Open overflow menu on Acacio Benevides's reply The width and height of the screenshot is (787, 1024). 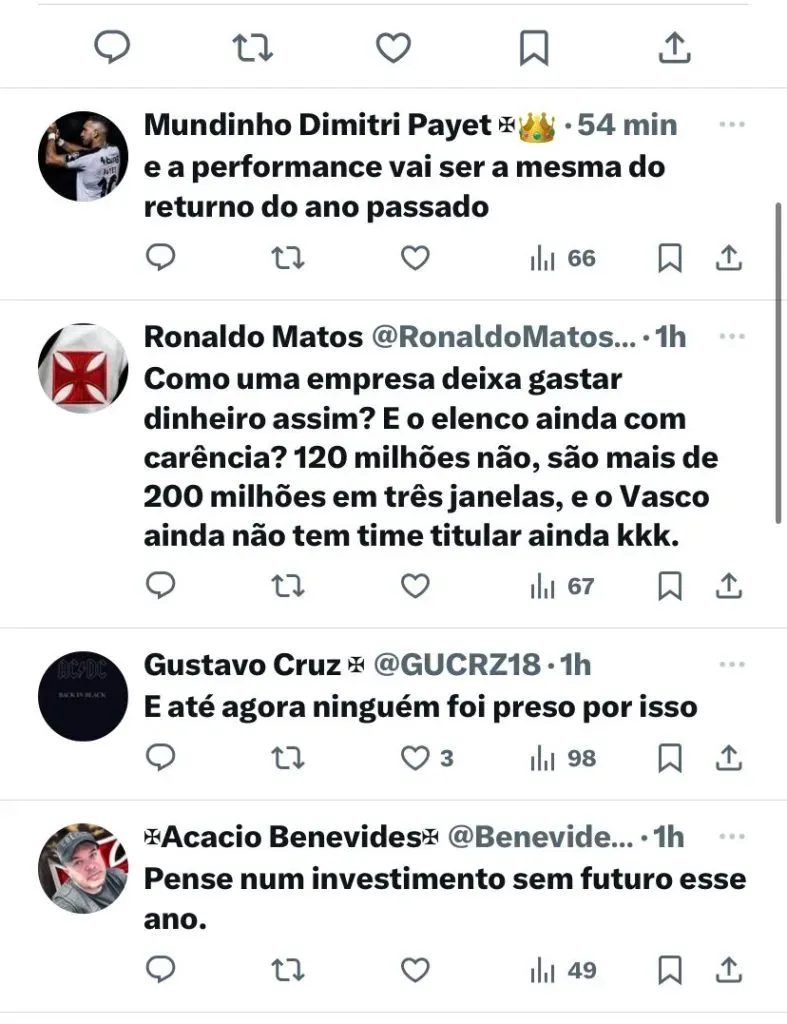pos(732,836)
